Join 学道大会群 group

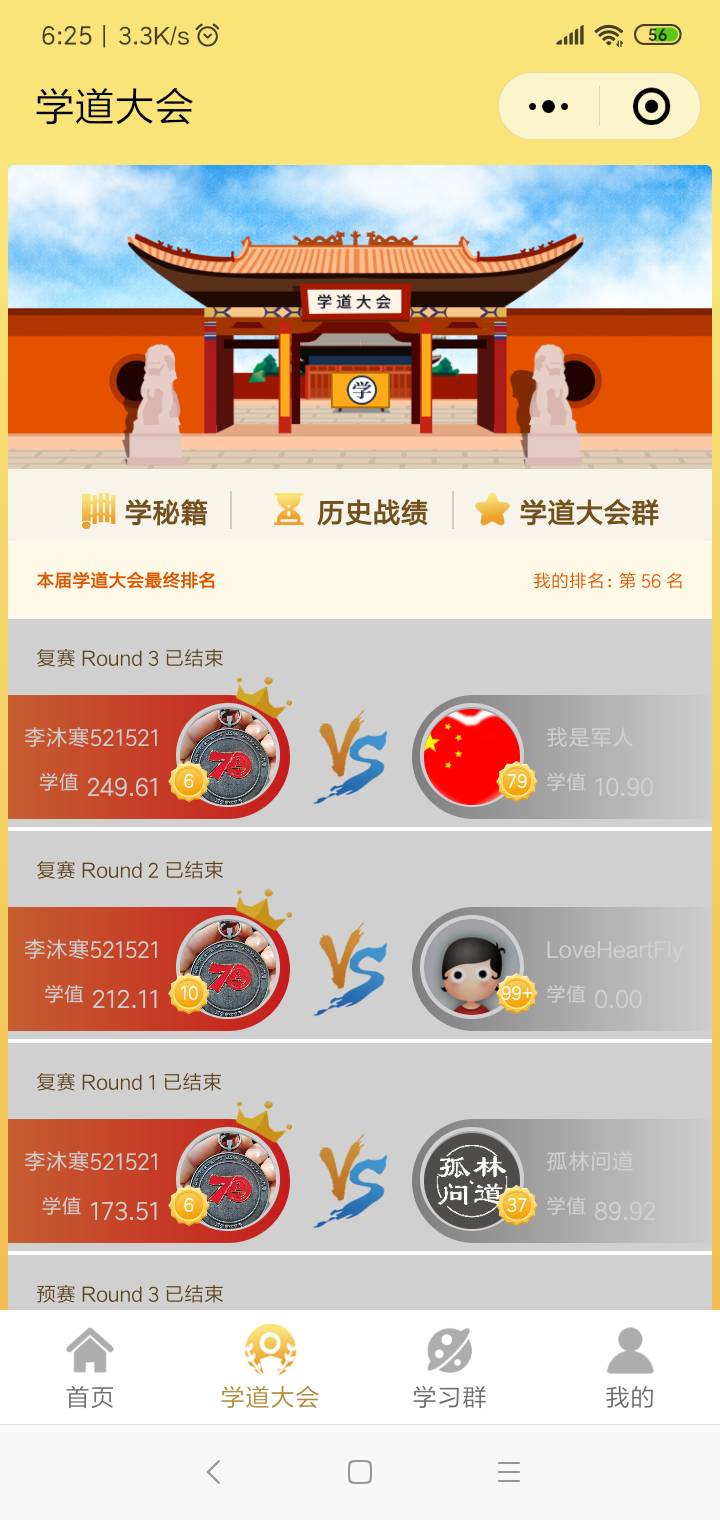click(x=567, y=511)
